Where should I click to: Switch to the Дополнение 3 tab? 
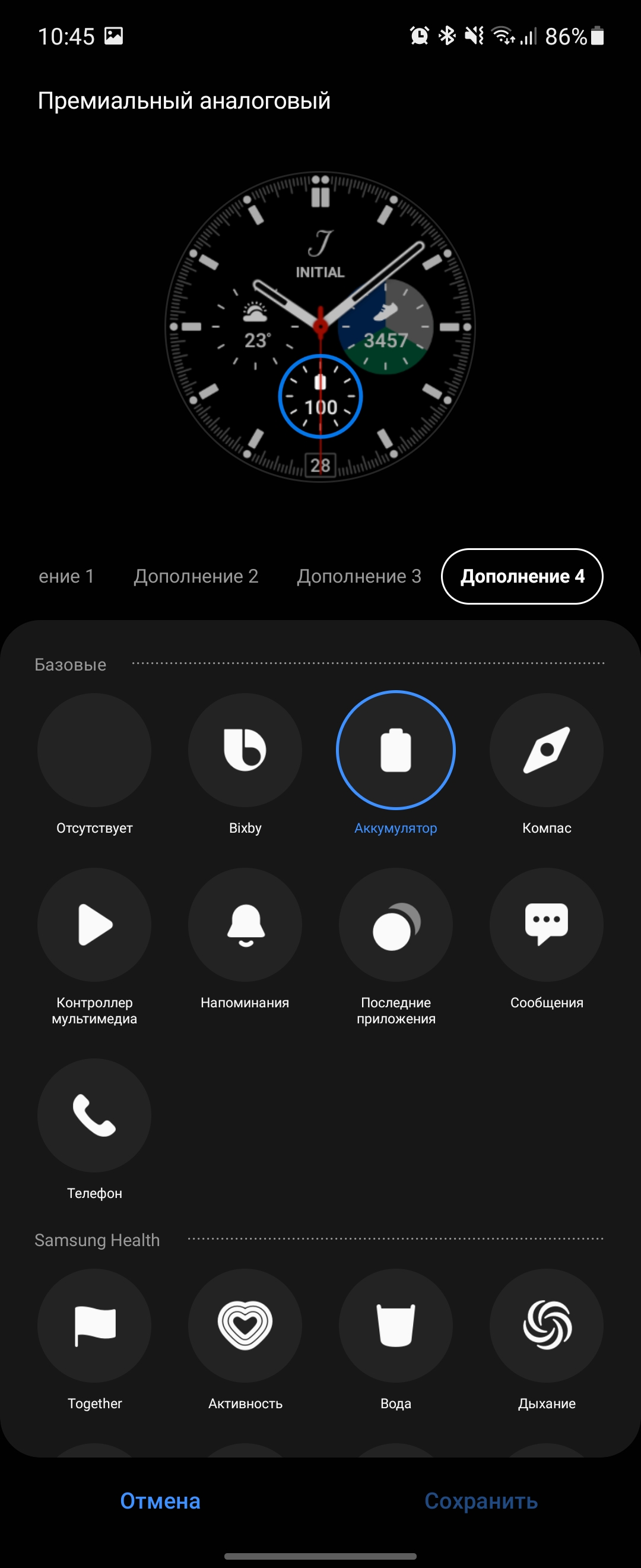pyautogui.click(x=359, y=576)
